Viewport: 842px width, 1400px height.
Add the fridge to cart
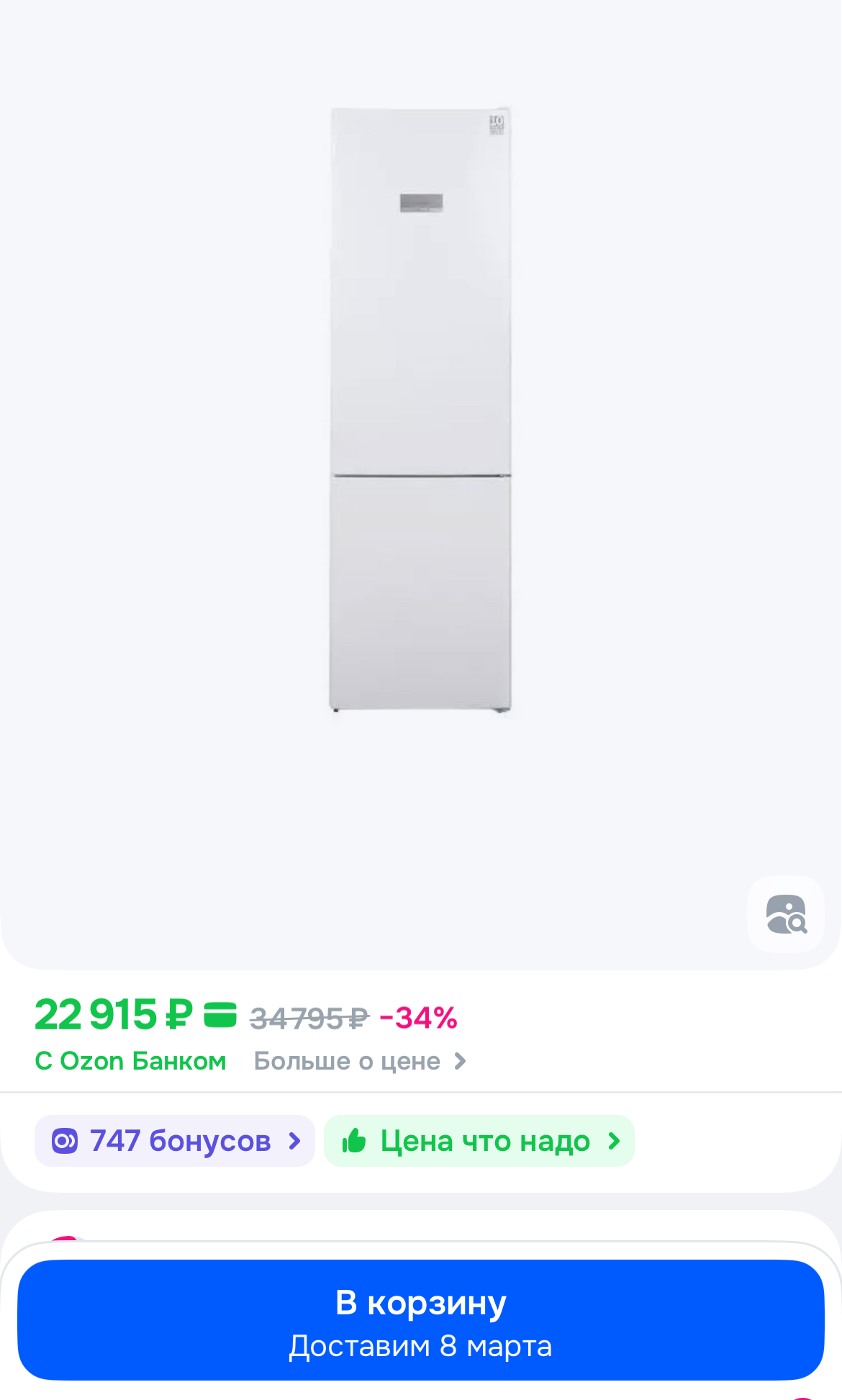point(420,1320)
